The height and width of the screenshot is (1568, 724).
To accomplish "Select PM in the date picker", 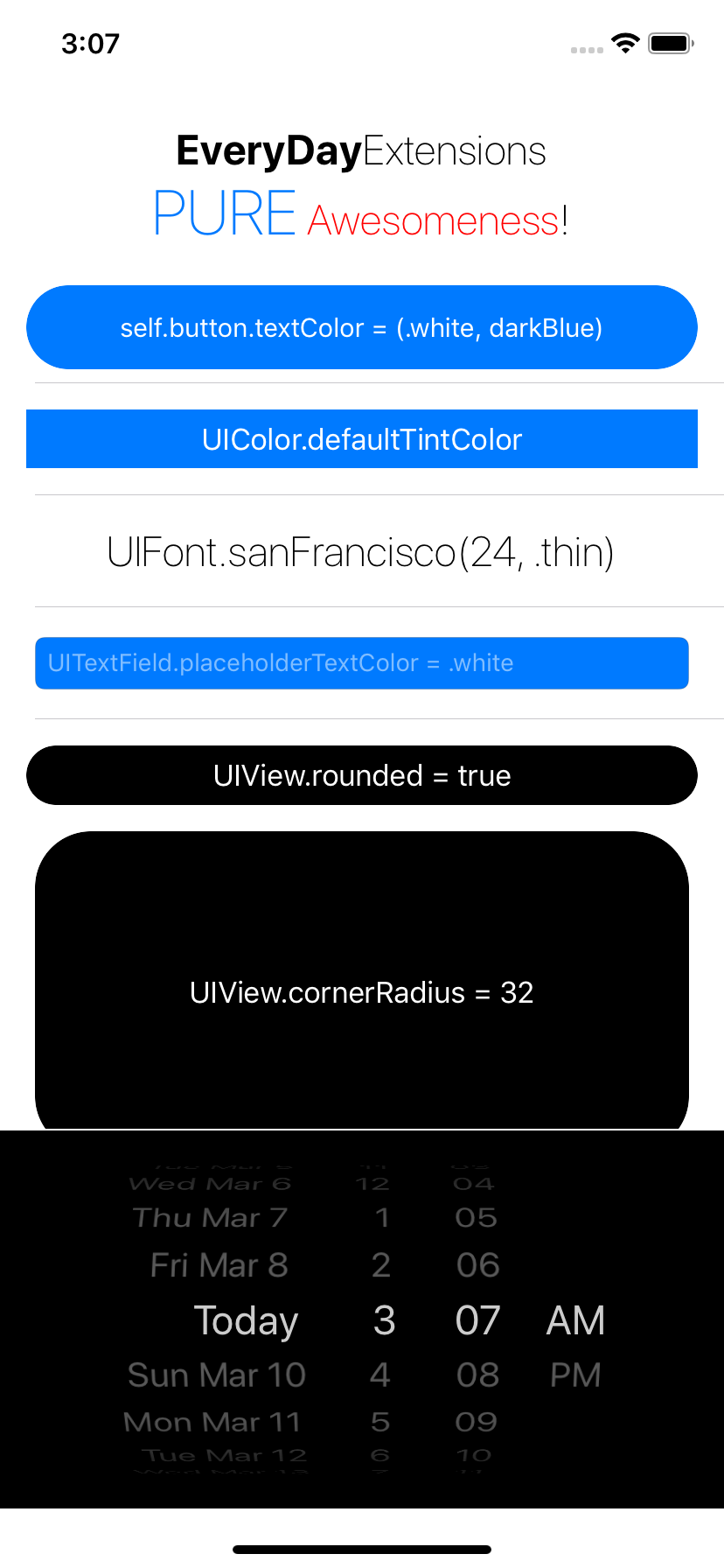I will (574, 1375).
